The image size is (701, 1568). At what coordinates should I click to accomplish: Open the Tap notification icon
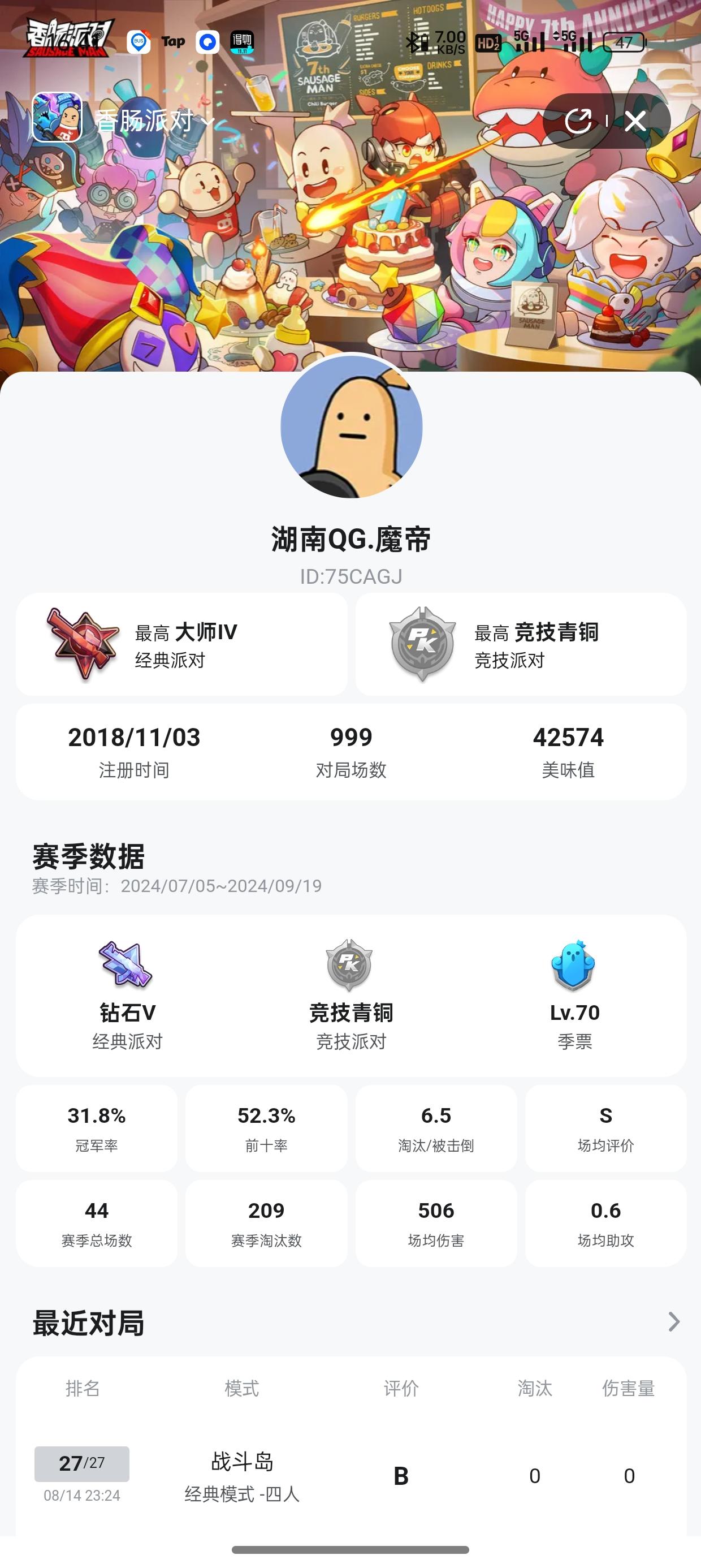(x=174, y=41)
